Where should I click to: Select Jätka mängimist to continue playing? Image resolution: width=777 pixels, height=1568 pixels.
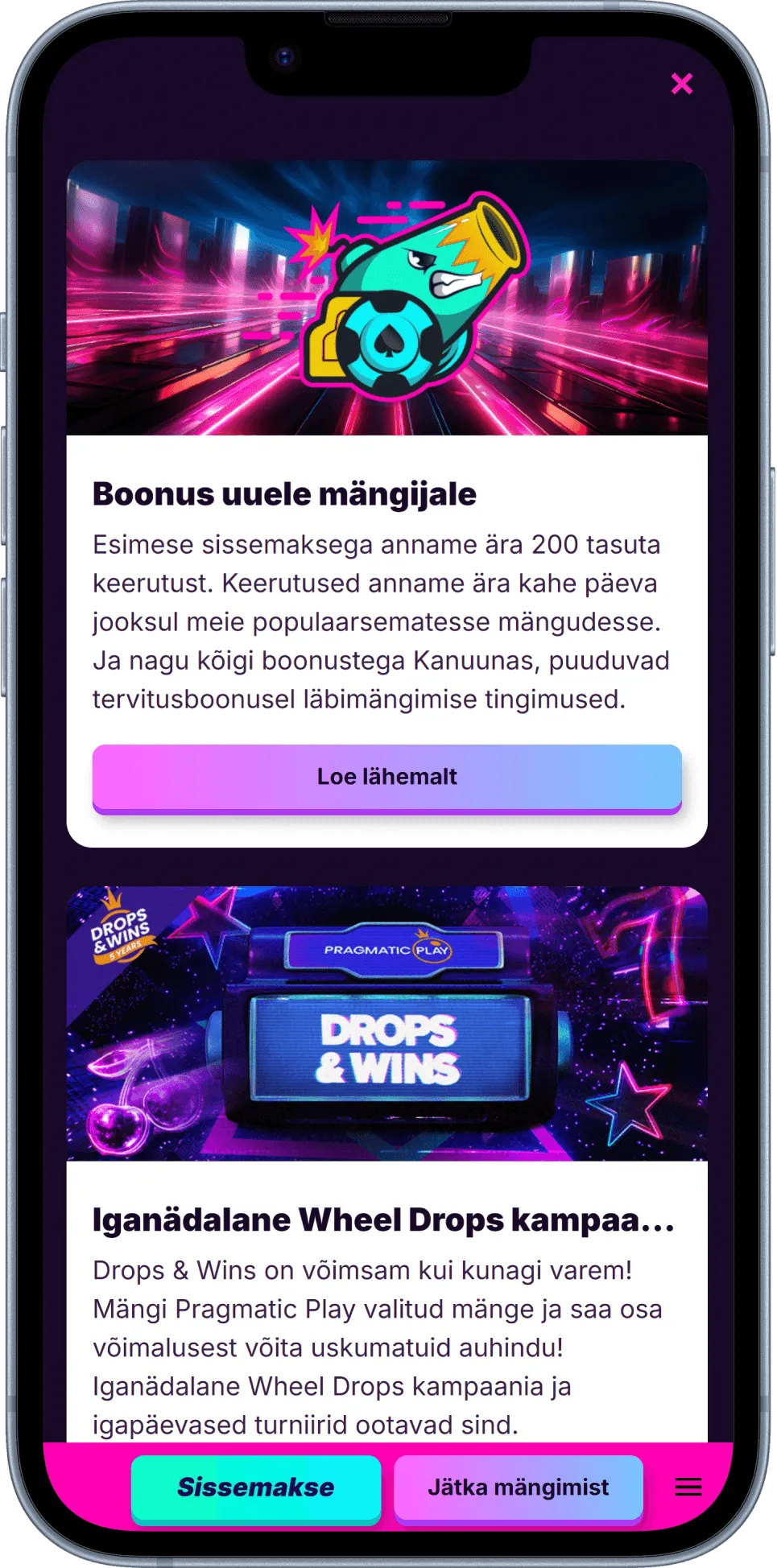click(x=518, y=1487)
